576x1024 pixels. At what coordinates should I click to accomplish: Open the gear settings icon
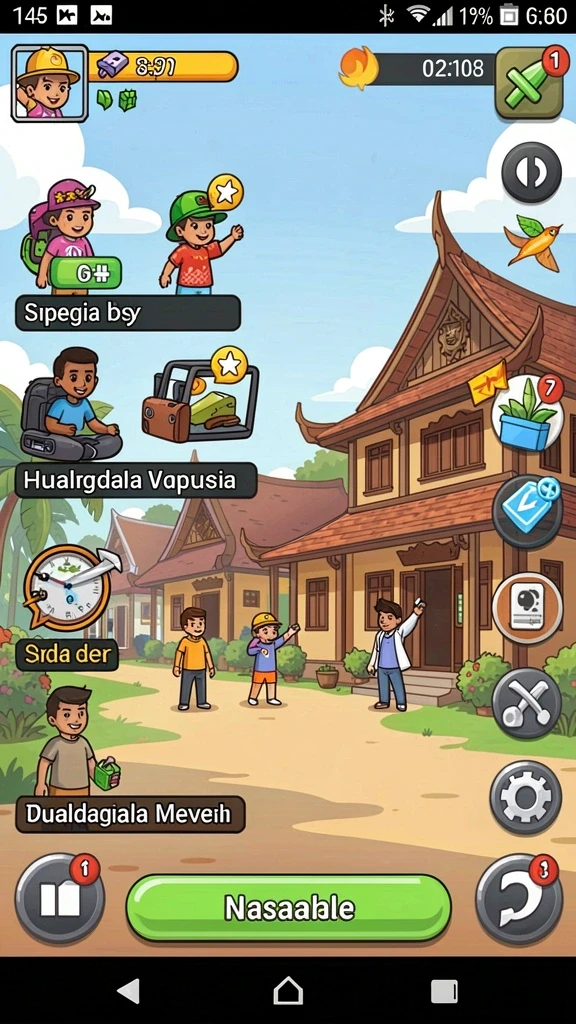(x=526, y=797)
